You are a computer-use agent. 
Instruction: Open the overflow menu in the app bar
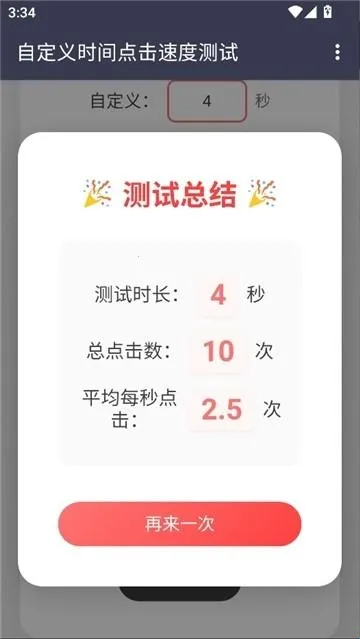(x=337, y=53)
